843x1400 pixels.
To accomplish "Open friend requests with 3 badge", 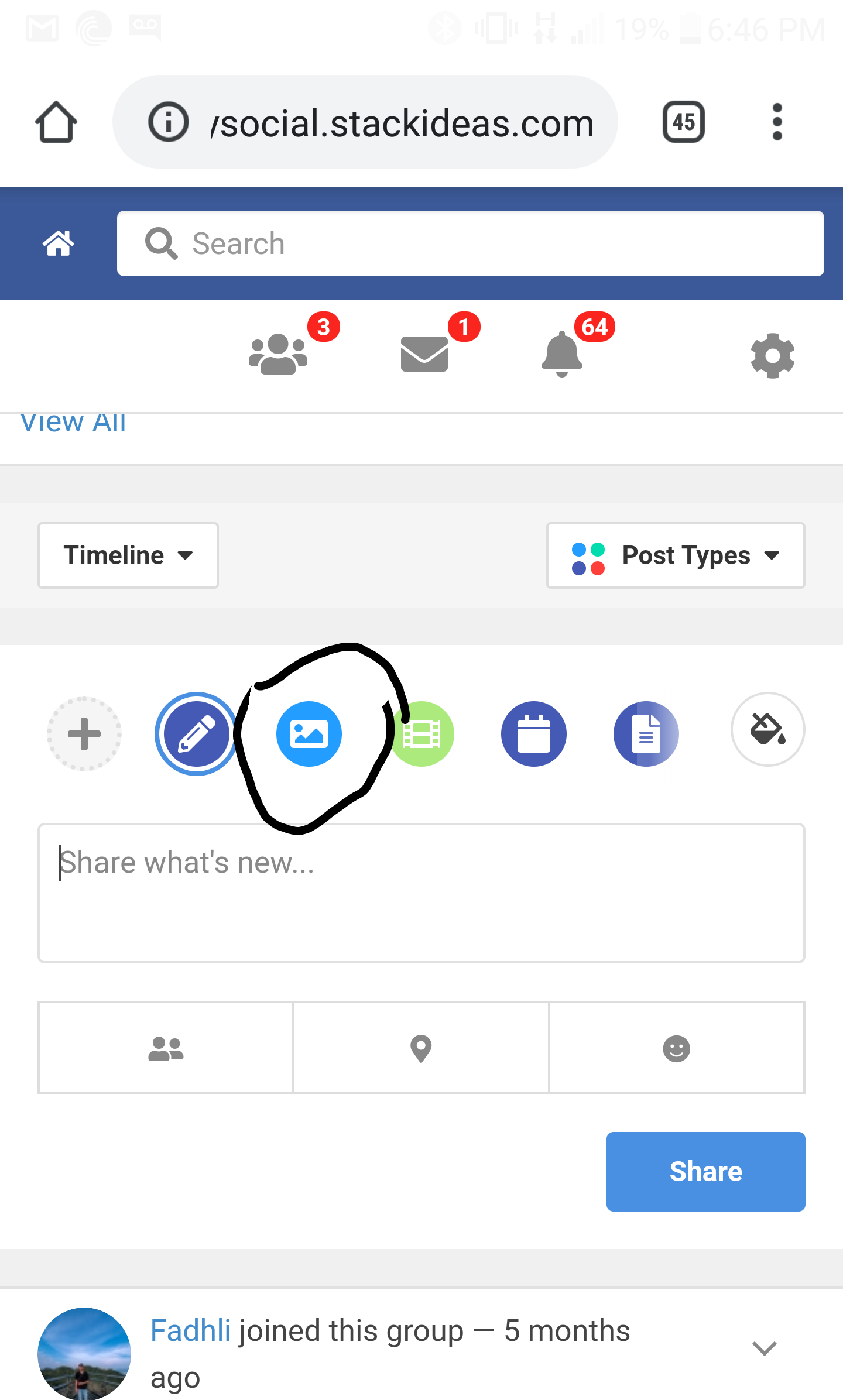I will coord(279,354).
